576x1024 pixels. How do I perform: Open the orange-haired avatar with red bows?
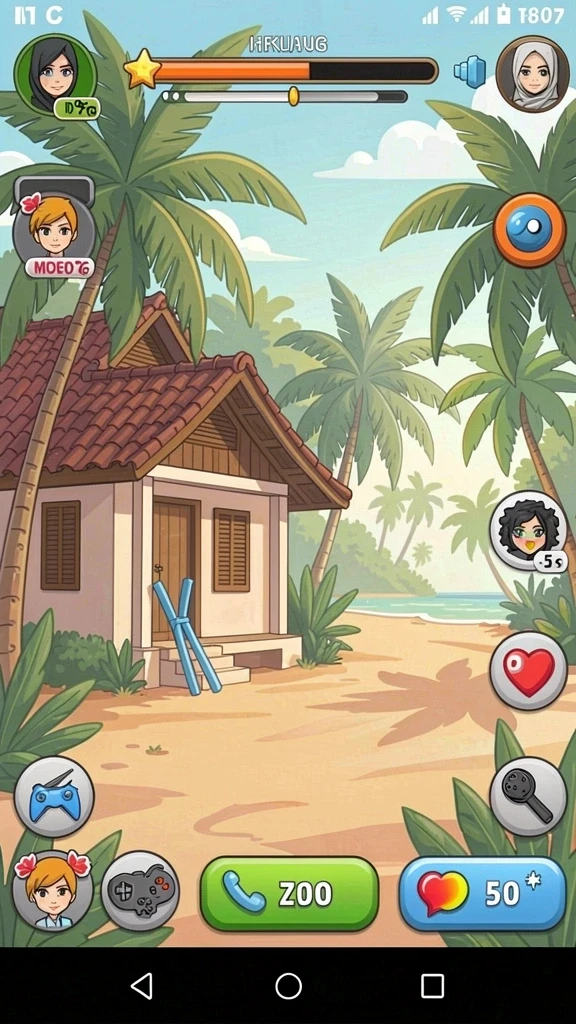(52, 889)
